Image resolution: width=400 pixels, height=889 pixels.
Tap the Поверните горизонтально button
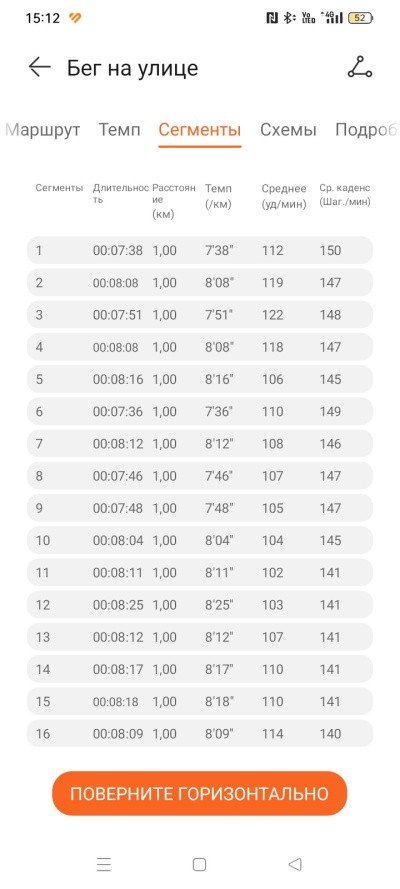(x=199, y=793)
